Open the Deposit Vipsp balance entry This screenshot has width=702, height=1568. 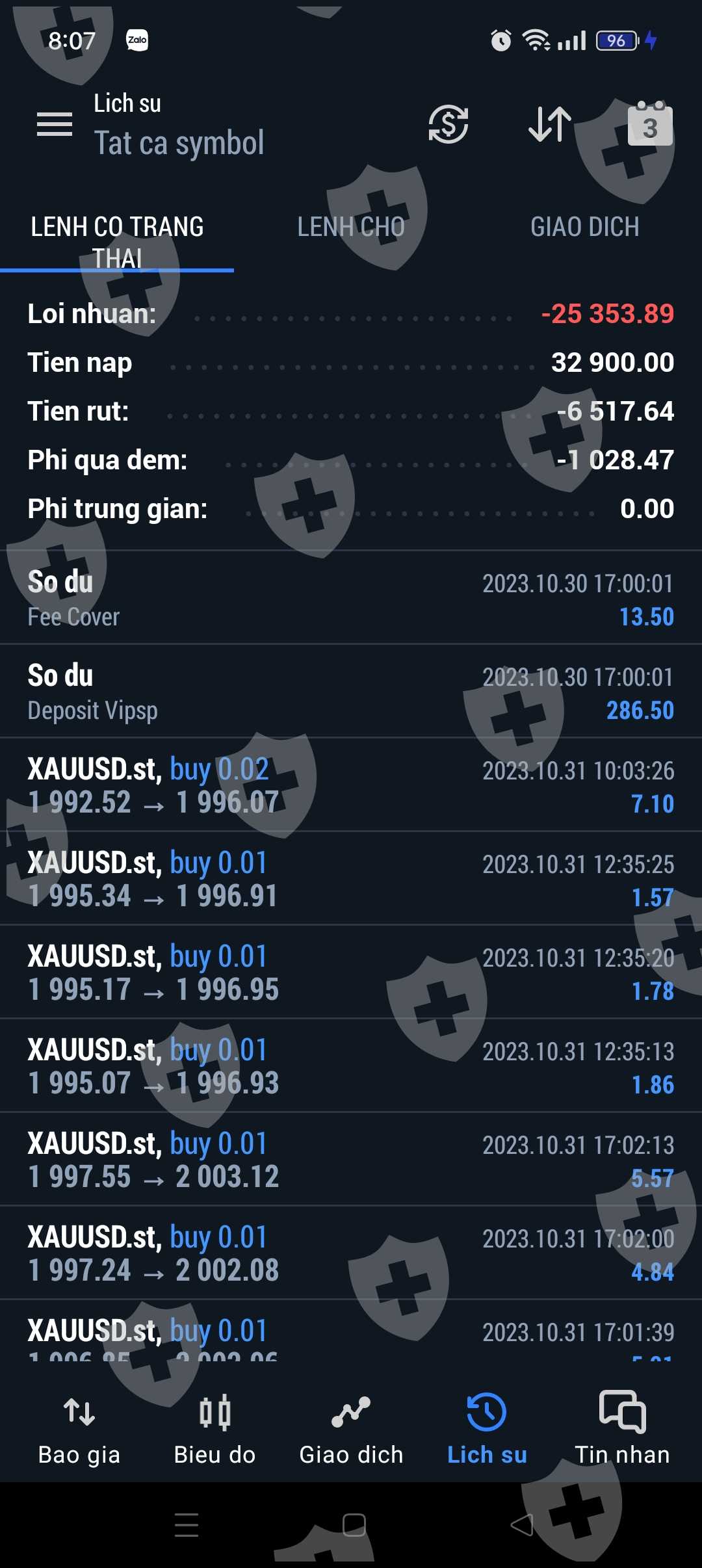(351, 692)
